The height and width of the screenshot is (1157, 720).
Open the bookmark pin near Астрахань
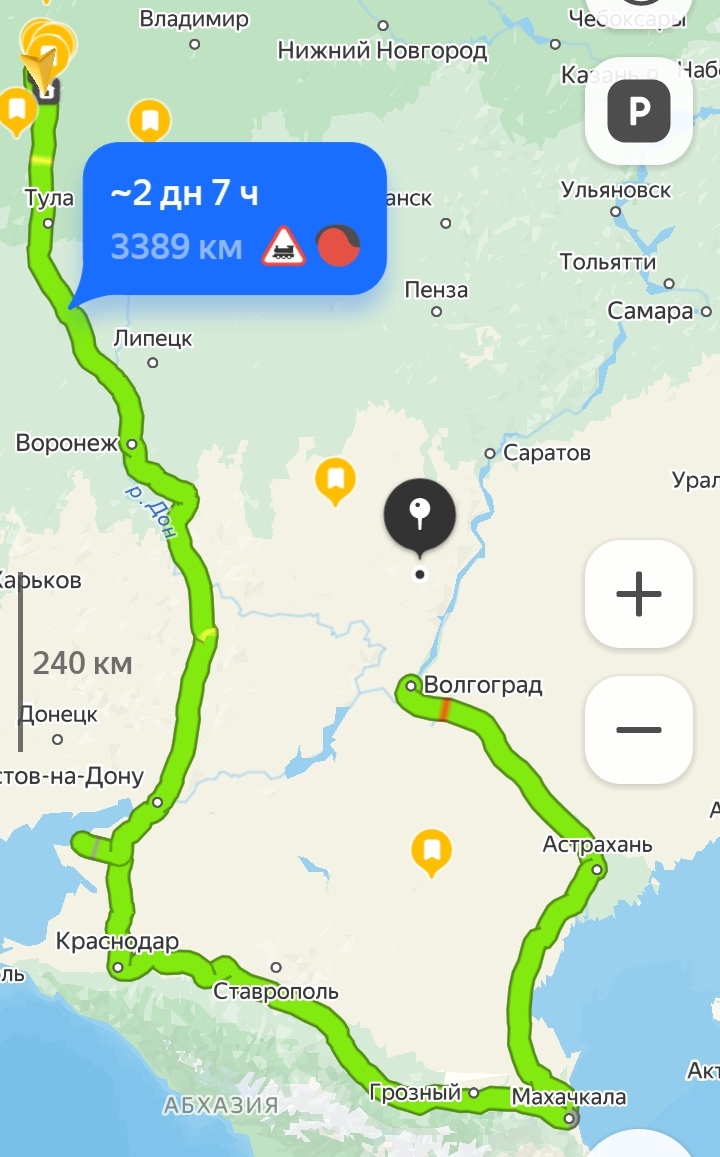click(431, 852)
